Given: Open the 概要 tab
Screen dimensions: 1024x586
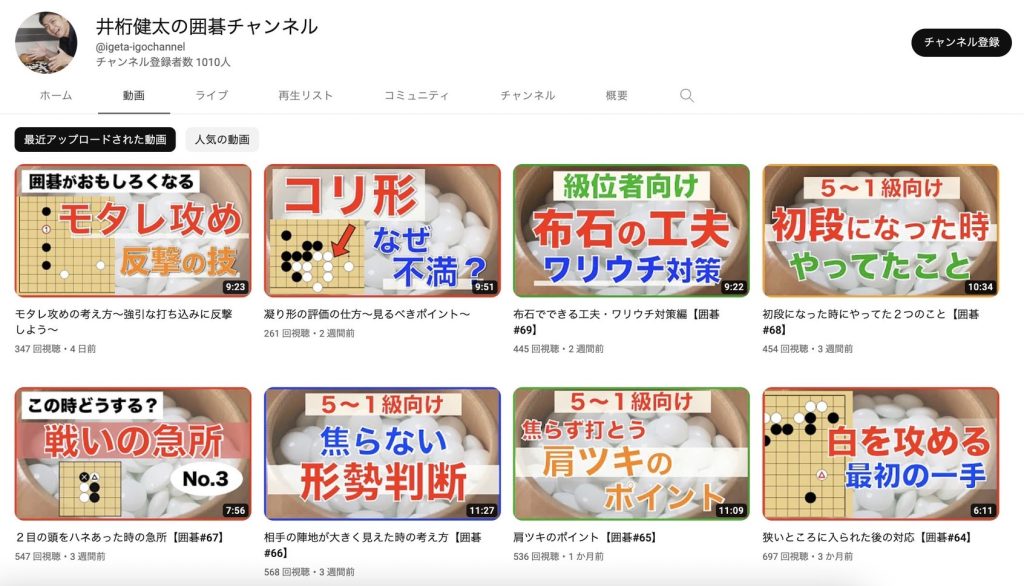Looking at the screenshot, I should click(617, 95).
